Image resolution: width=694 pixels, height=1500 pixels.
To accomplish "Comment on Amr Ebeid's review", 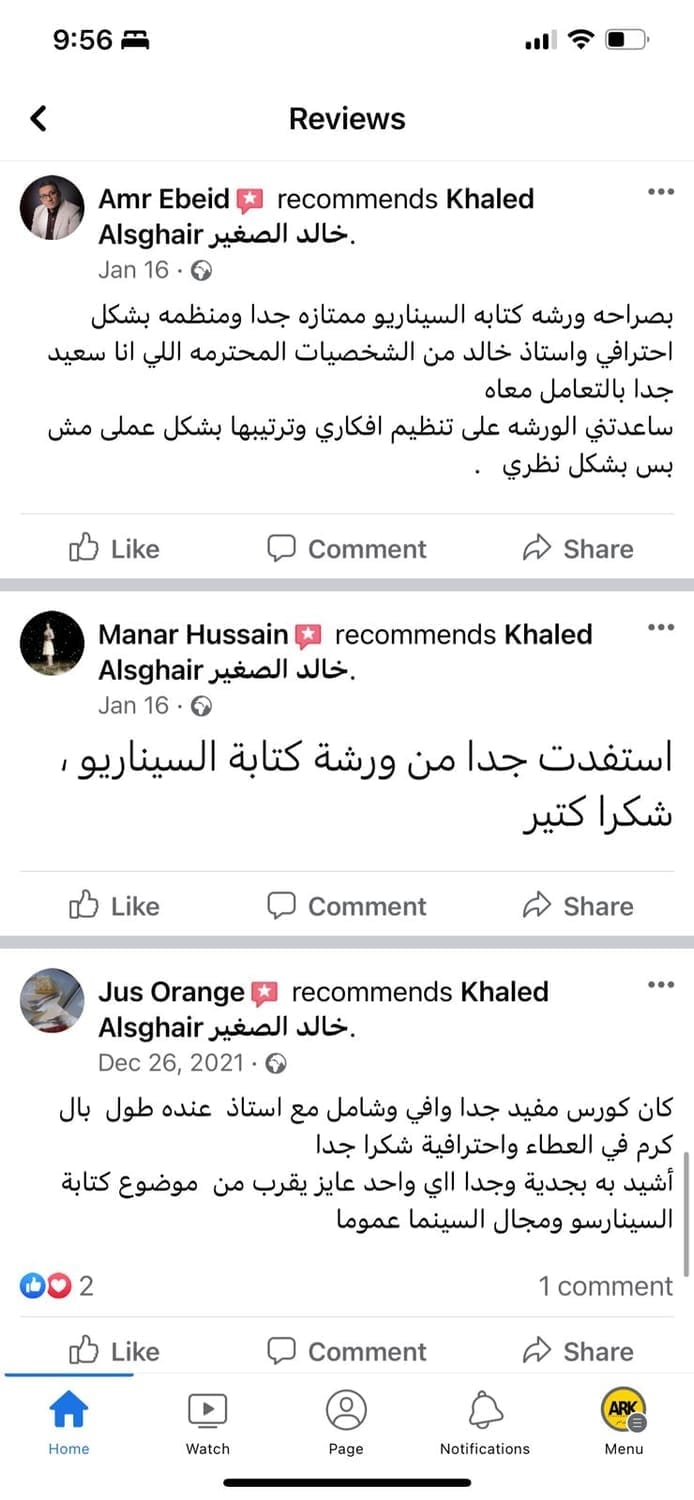I will click(346, 548).
